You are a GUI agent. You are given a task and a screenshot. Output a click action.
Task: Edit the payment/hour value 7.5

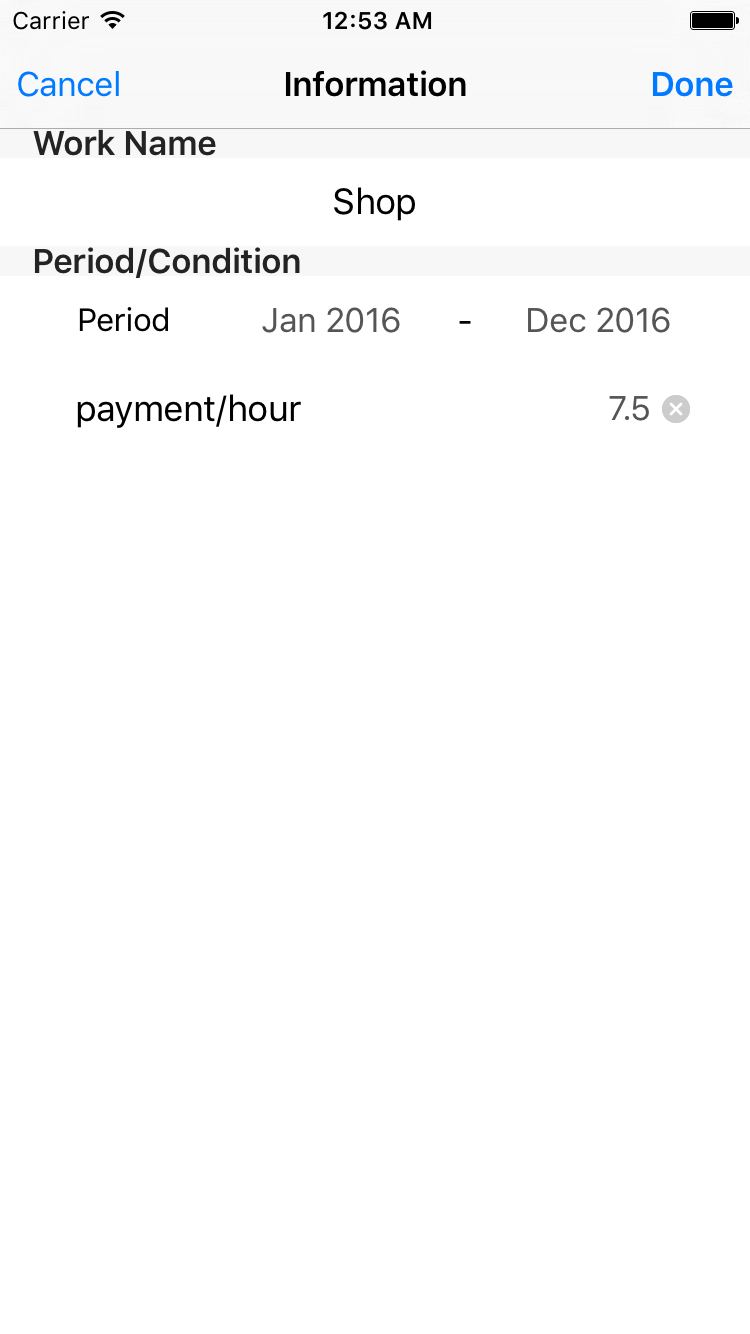(629, 409)
